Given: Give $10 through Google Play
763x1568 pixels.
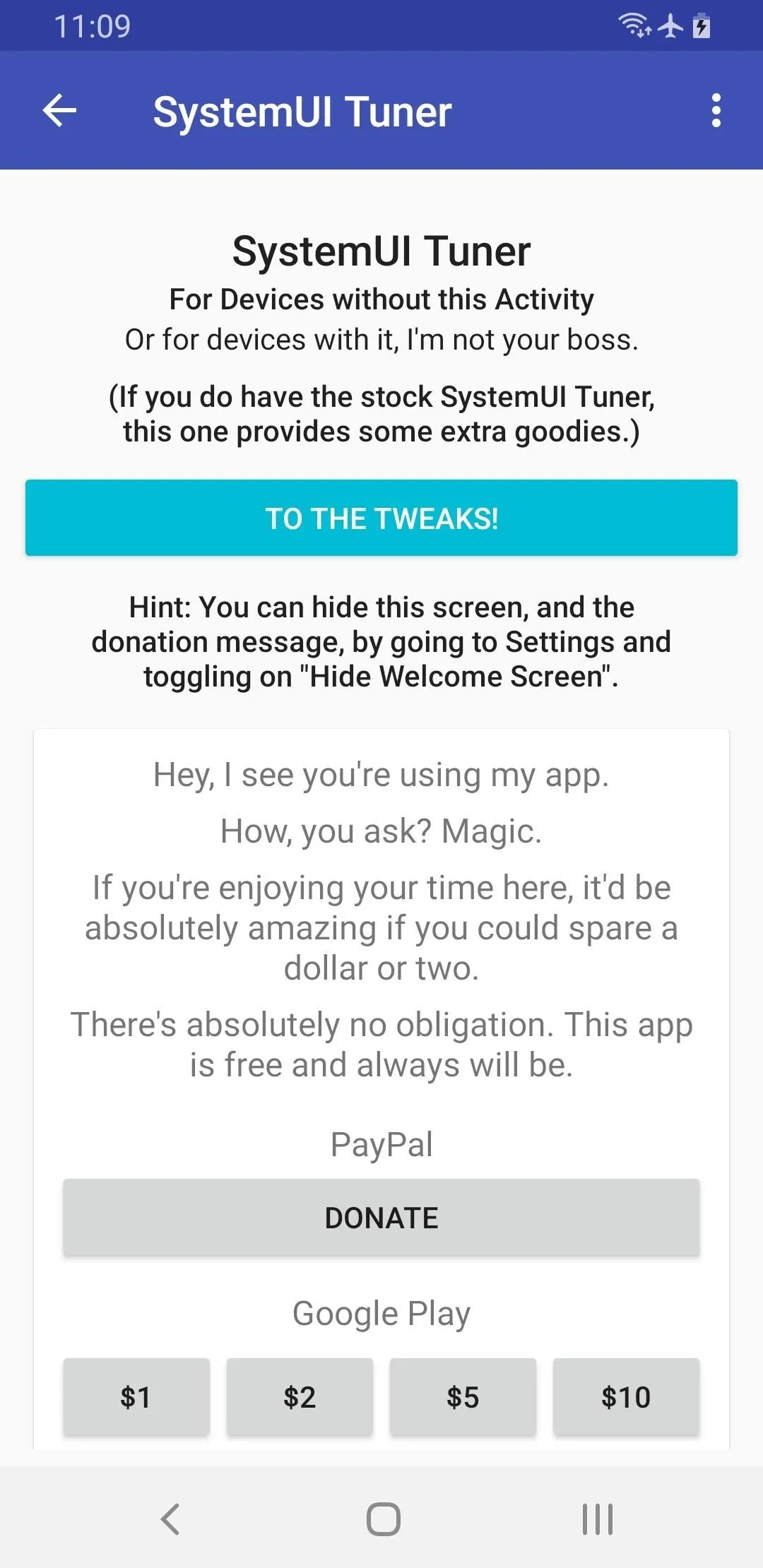Looking at the screenshot, I should click(x=626, y=1397).
